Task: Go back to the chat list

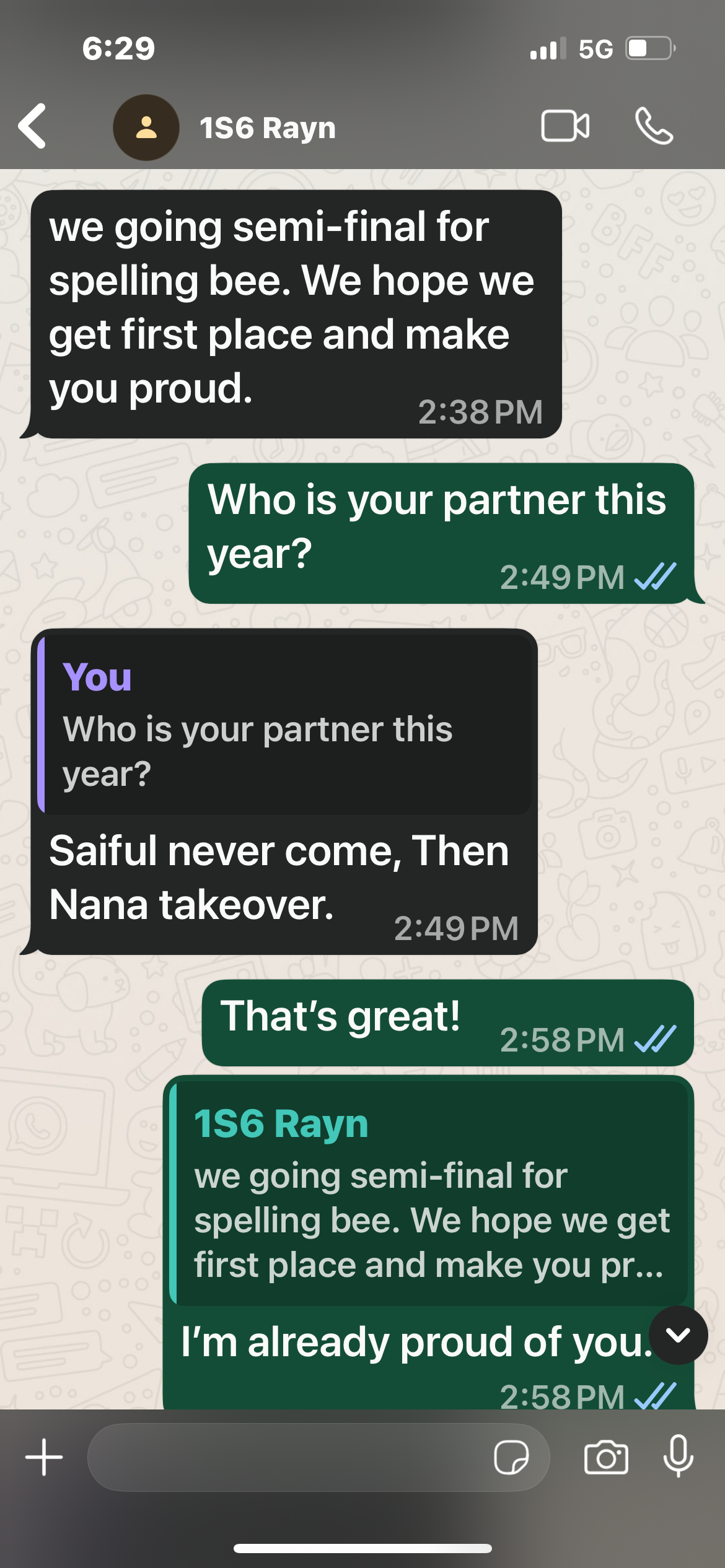Action: [x=32, y=126]
